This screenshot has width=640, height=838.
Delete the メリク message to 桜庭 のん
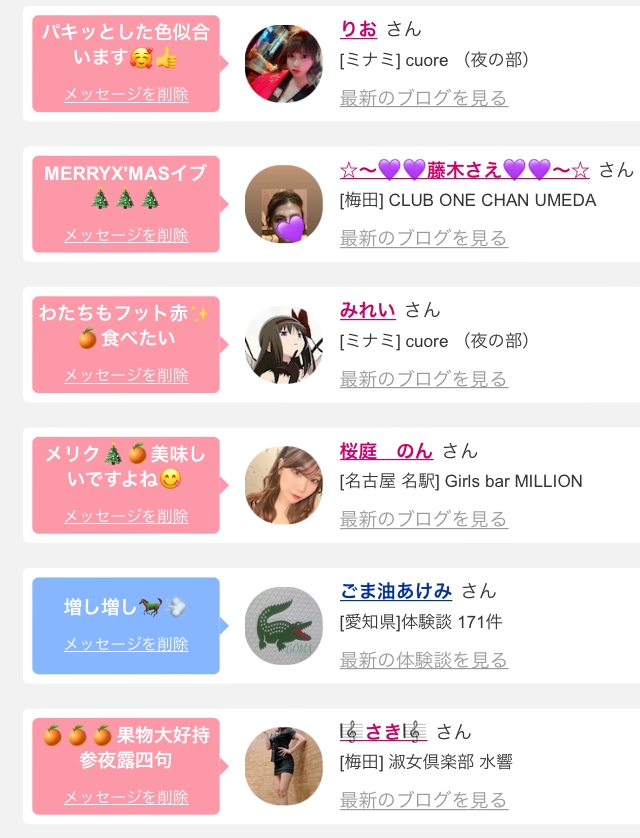(x=126, y=516)
